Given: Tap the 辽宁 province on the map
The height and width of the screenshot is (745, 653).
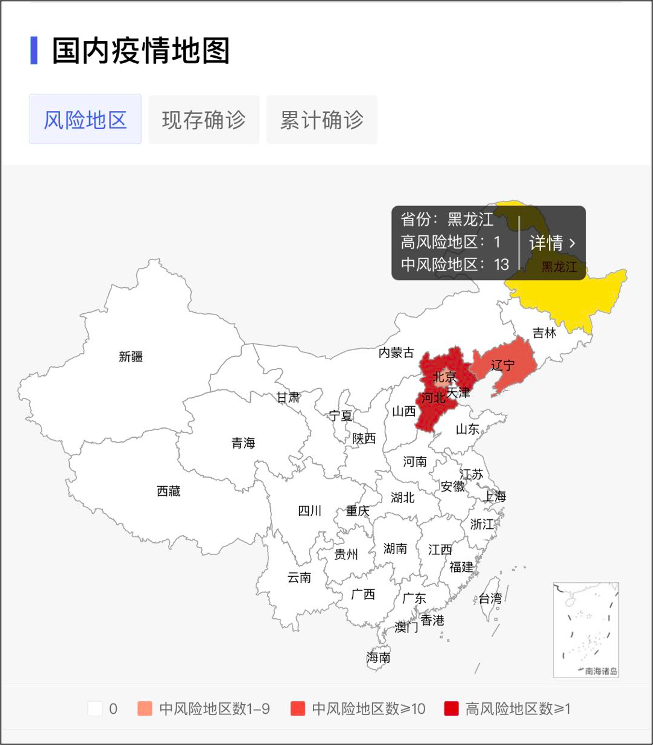Looking at the screenshot, I should 502,364.
